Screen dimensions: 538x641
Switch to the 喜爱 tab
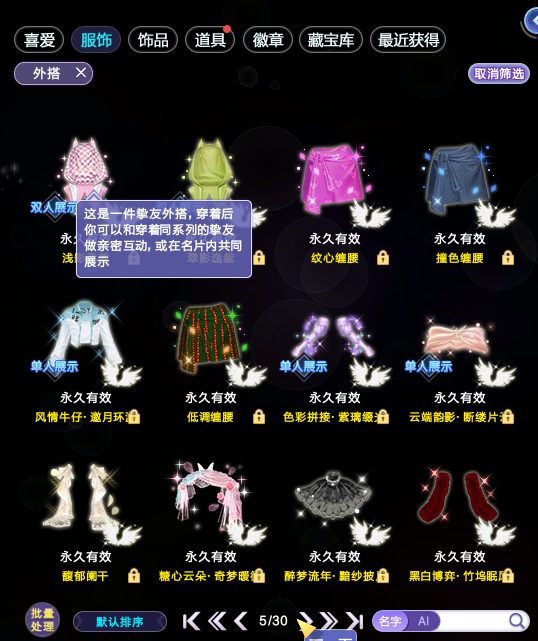pyautogui.click(x=39, y=40)
